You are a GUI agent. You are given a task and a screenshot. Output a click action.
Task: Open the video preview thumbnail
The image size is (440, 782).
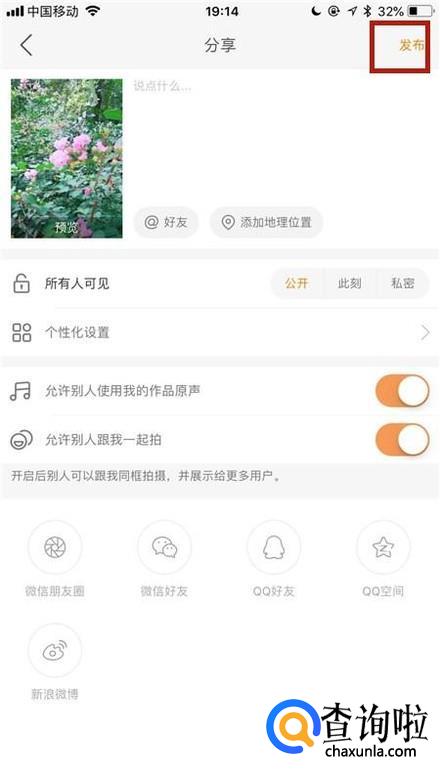click(67, 158)
